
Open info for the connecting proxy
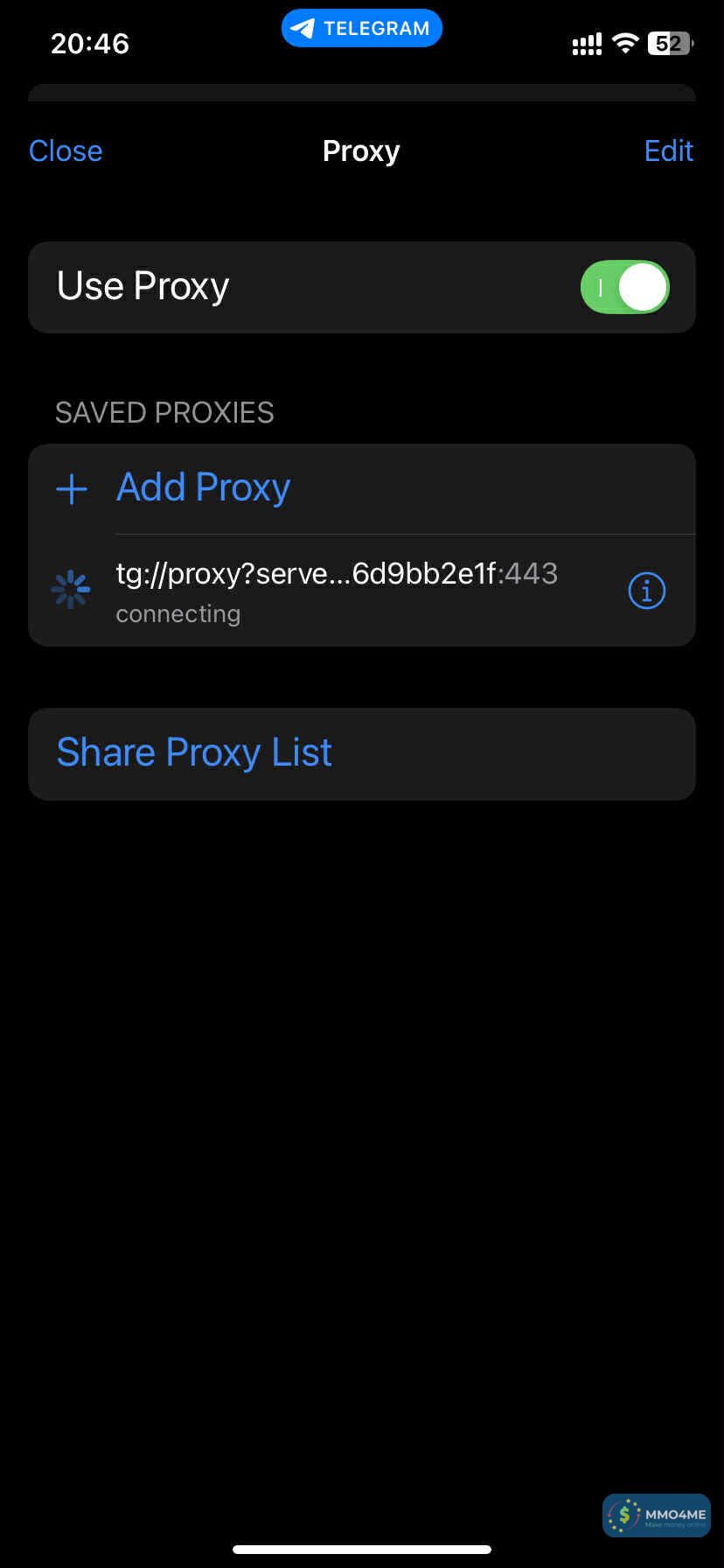coord(647,591)
